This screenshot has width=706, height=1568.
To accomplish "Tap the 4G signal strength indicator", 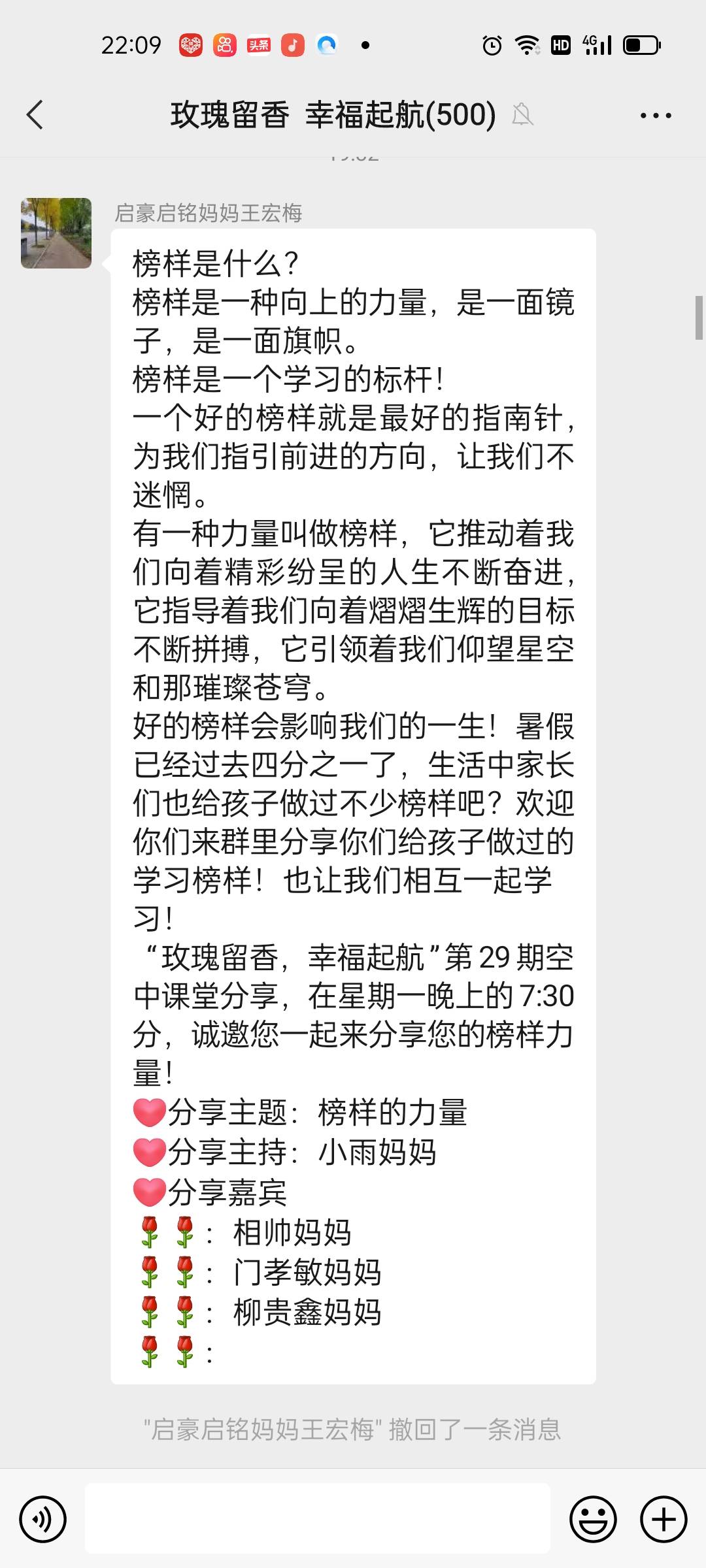I will pyautogui.click(x=596, y=44).
